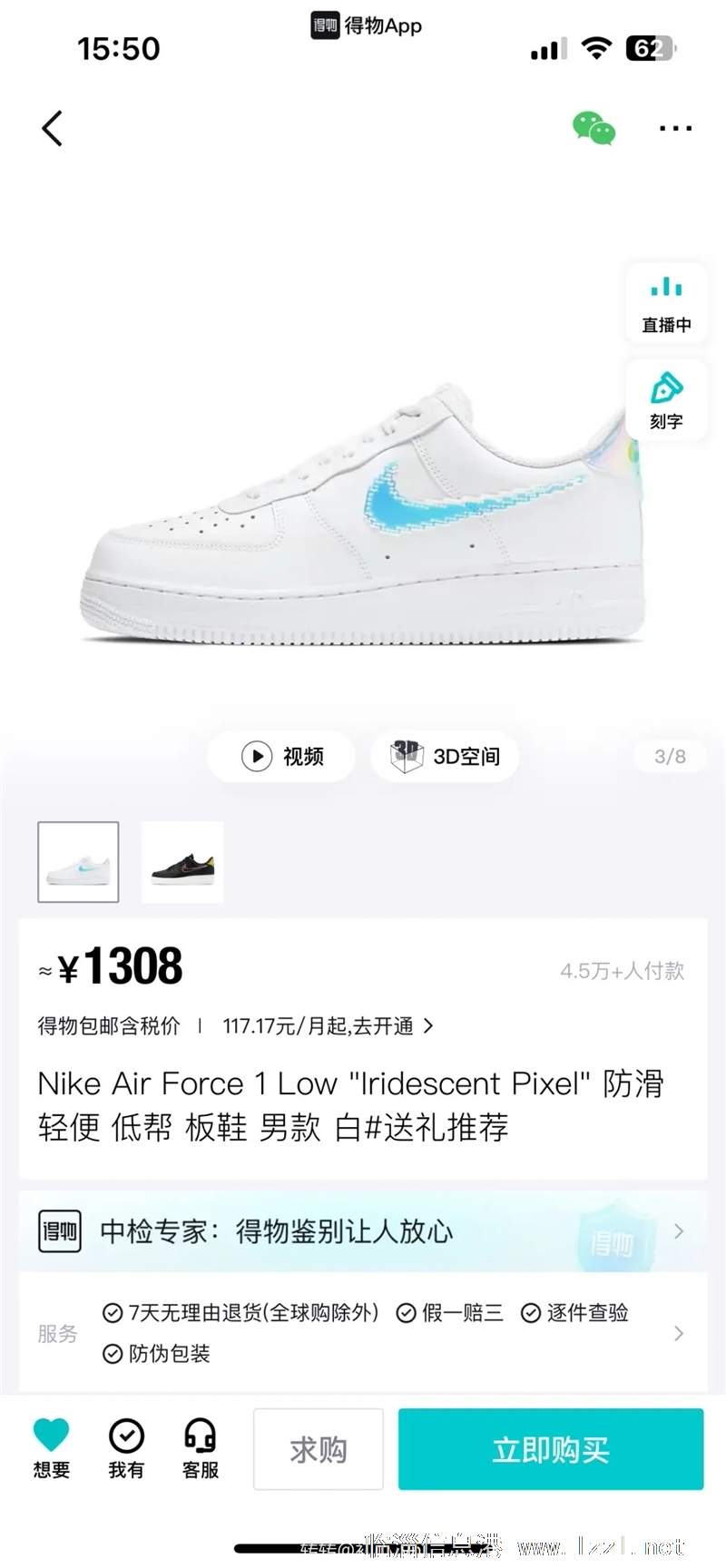Go back using the top-left arrow
The image size is (726, 1568).
coord(53,128)
